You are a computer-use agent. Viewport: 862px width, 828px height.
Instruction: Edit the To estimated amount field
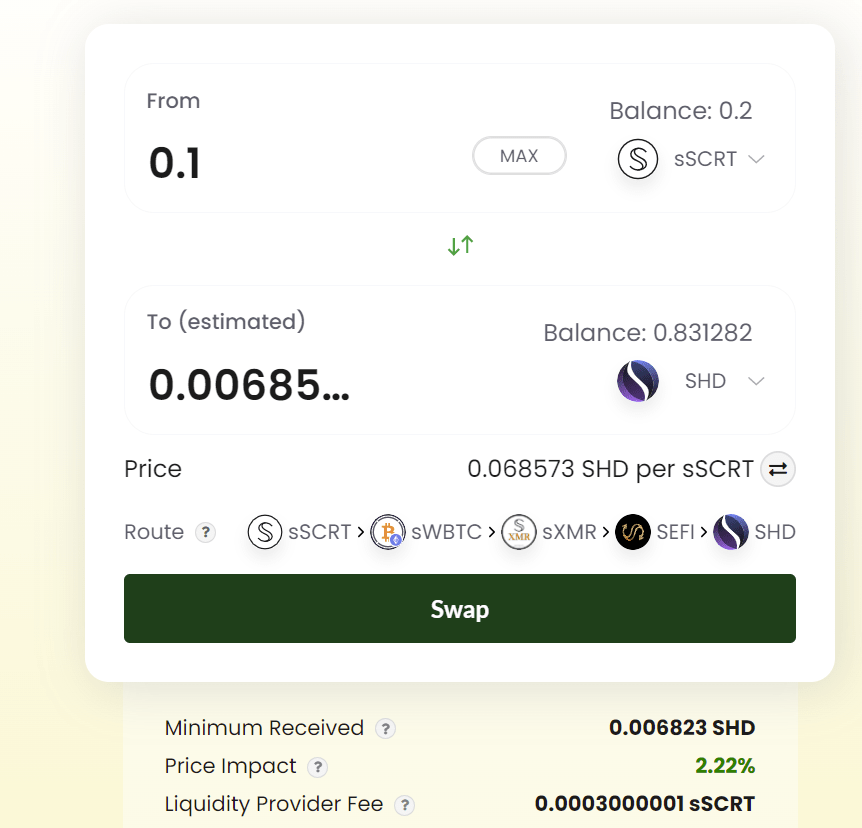[300, 385]
